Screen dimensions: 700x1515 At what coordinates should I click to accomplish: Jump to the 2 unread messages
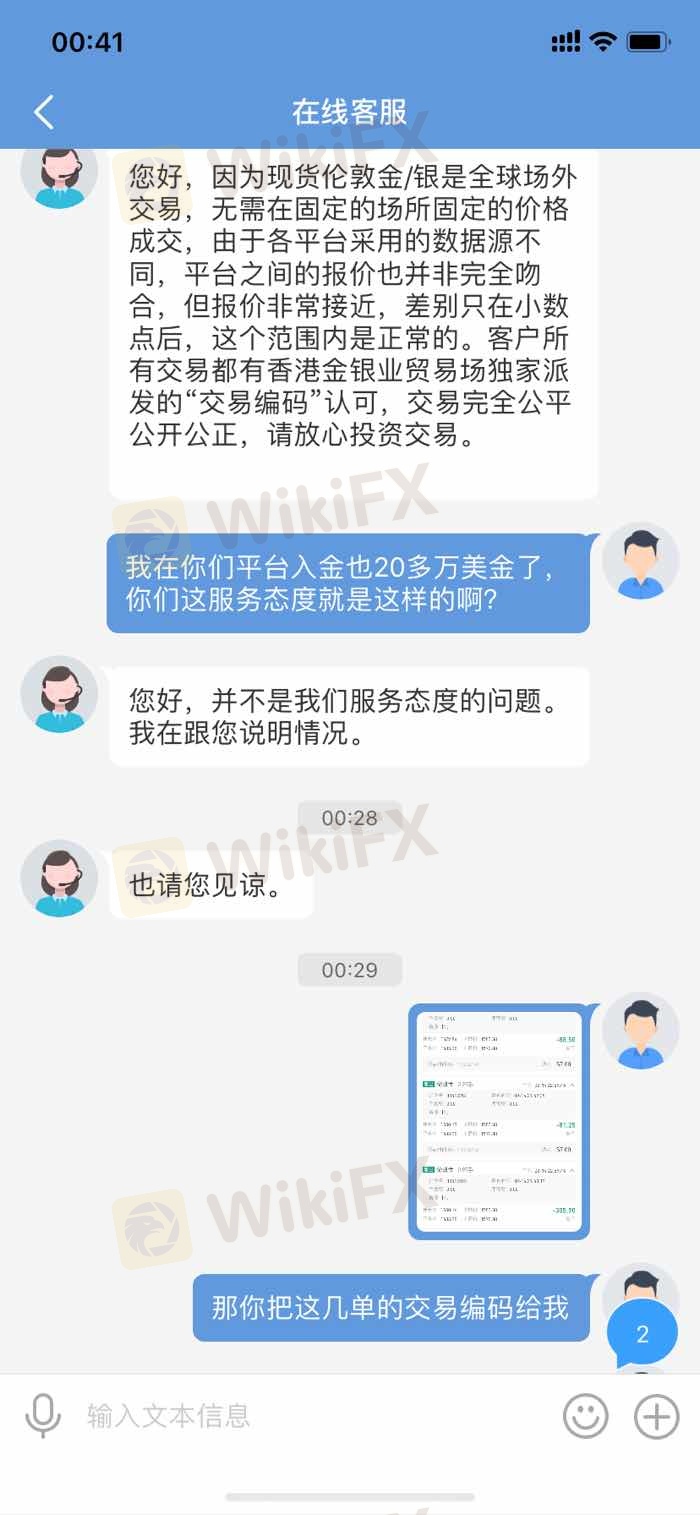coord(642,1333)
